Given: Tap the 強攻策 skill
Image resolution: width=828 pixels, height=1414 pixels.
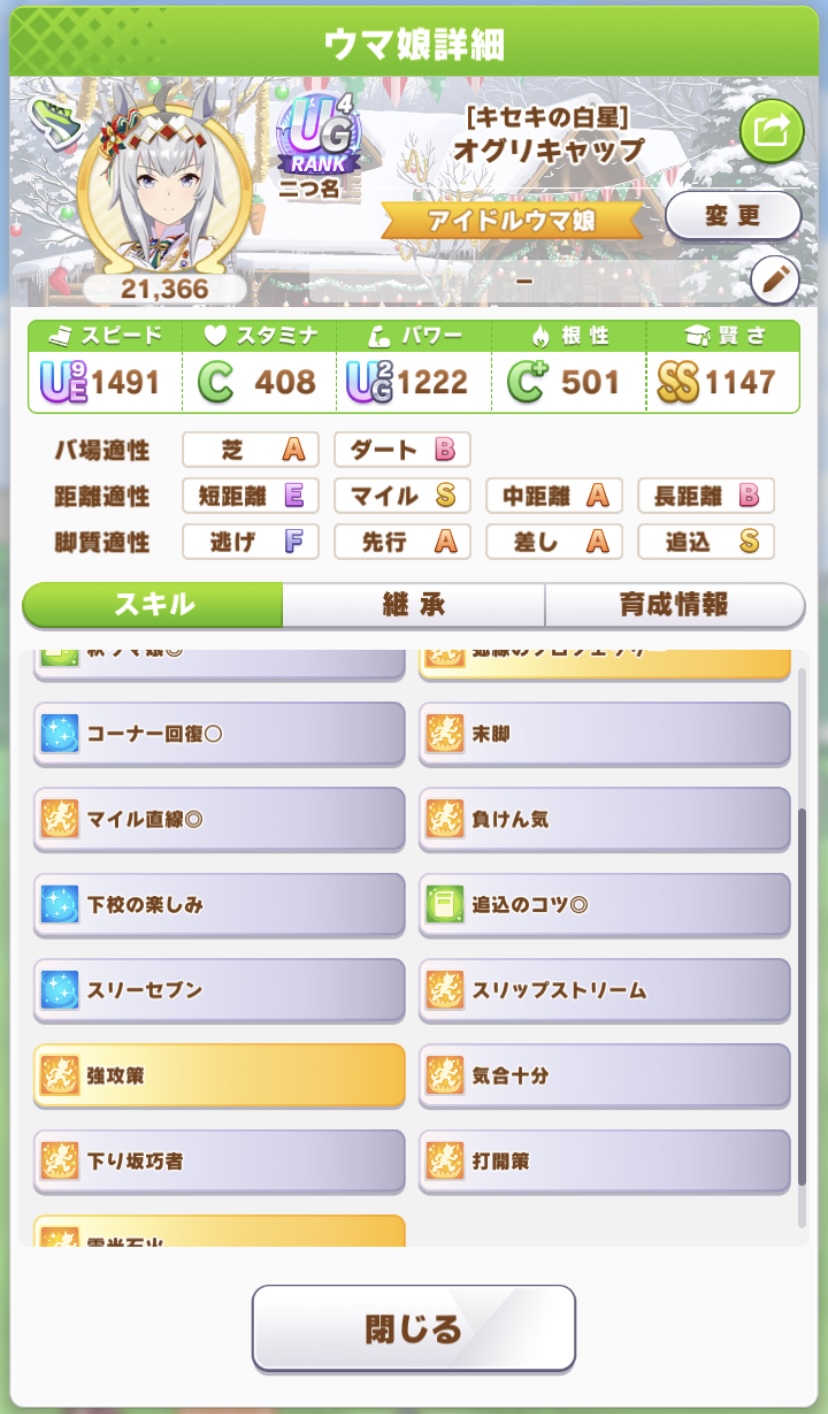Looking at the screenshot, I should pyautogui.click(x=219, y=1076).
